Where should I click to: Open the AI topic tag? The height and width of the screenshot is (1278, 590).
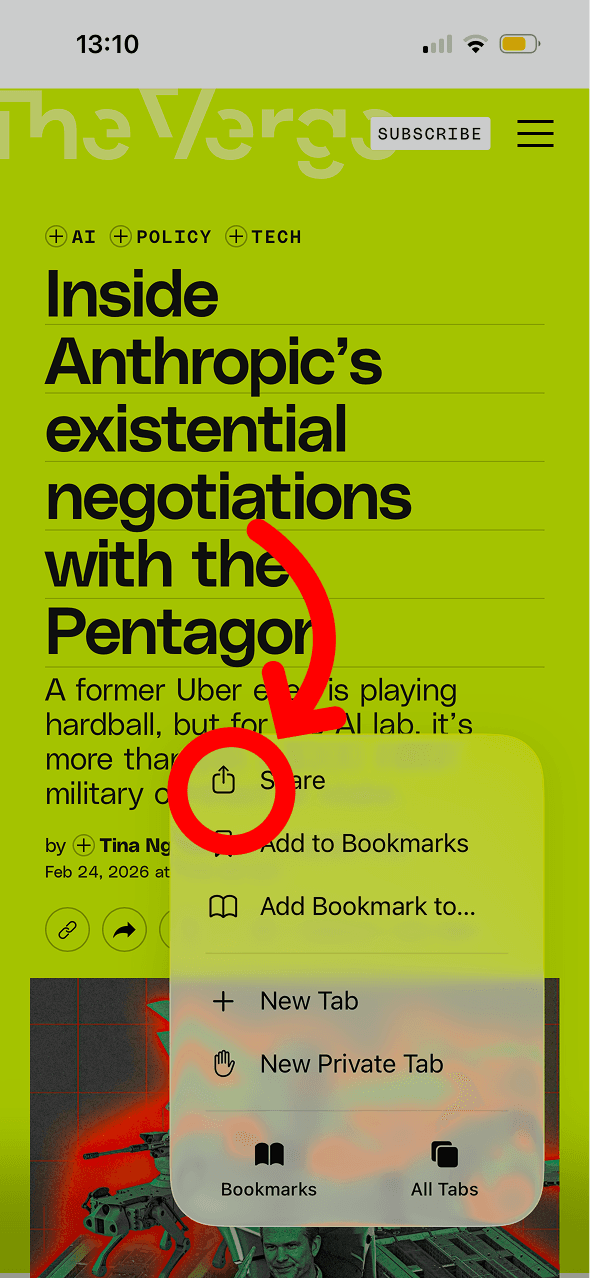coord(71,237)
